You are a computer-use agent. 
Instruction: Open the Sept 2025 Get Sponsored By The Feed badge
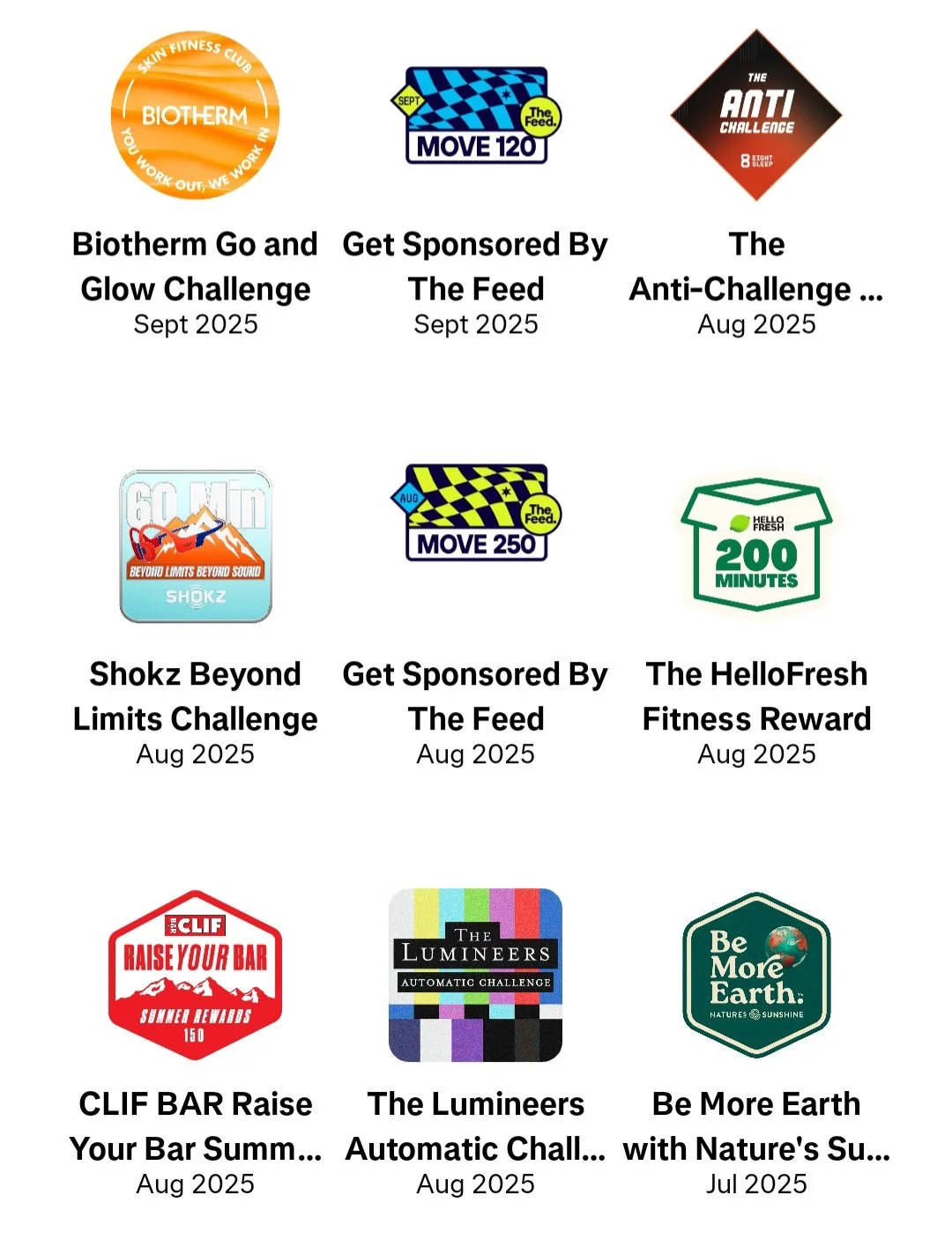tap(476, 115)
